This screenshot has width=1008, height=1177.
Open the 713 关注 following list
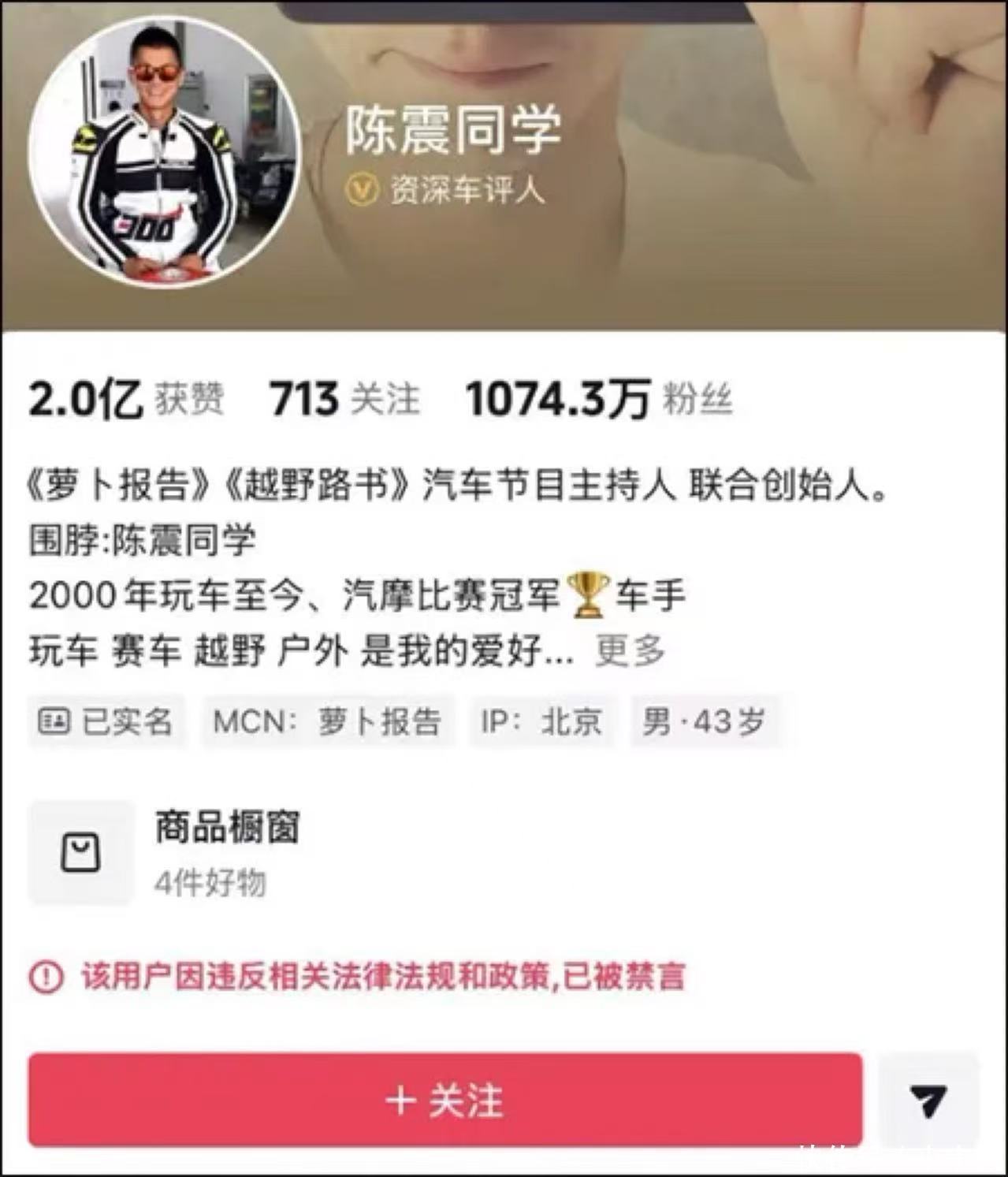(x=344, y=399)
